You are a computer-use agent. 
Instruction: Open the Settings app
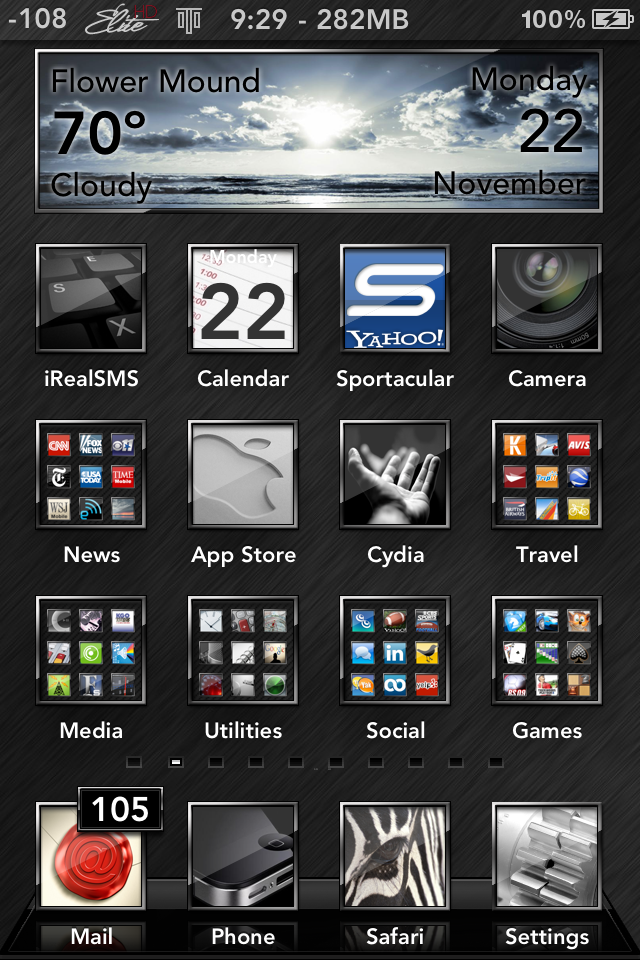(x=547, y=858)
